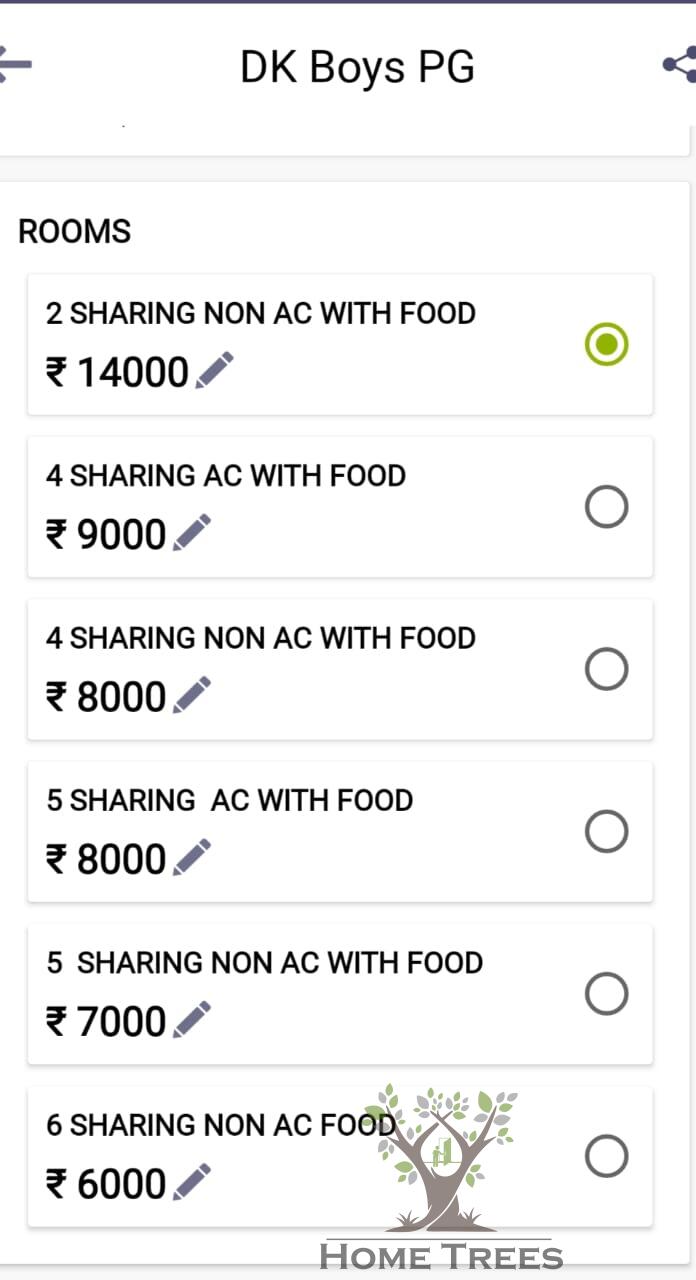This screenshot has width=696, height=1280.
Task: Choose the 4 sharing AC with food radio button
Action: [606, 507]
